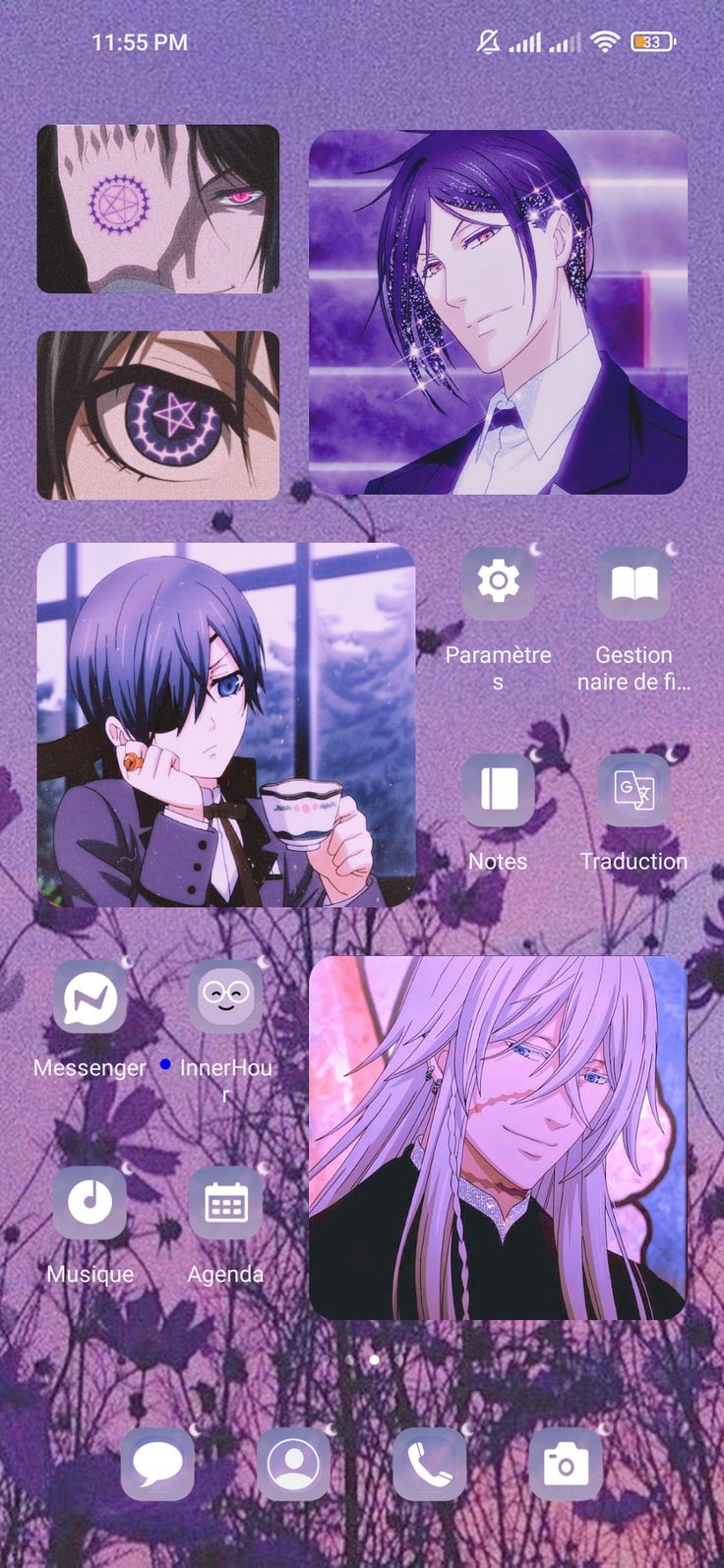Open the Musique app
The image size is (724, 1568).
tap(90, 1202)
